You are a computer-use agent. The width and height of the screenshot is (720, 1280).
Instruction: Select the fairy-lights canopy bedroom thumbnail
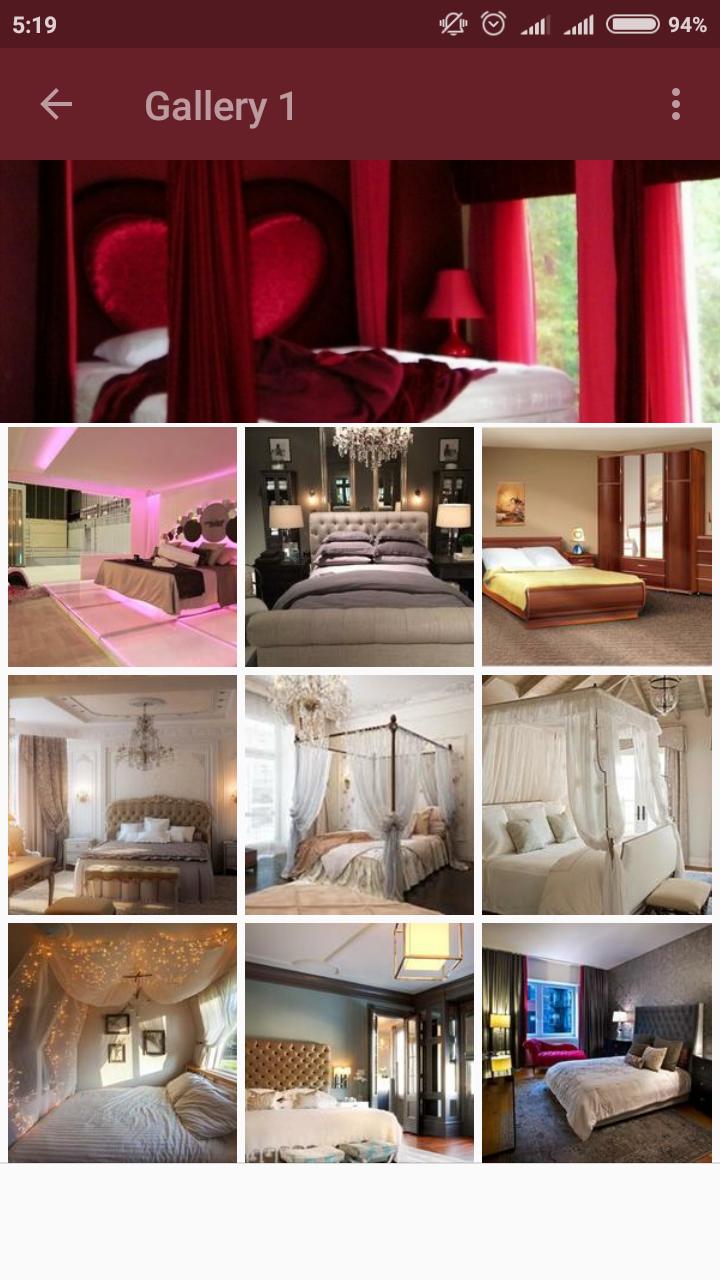pos(122,1043)
